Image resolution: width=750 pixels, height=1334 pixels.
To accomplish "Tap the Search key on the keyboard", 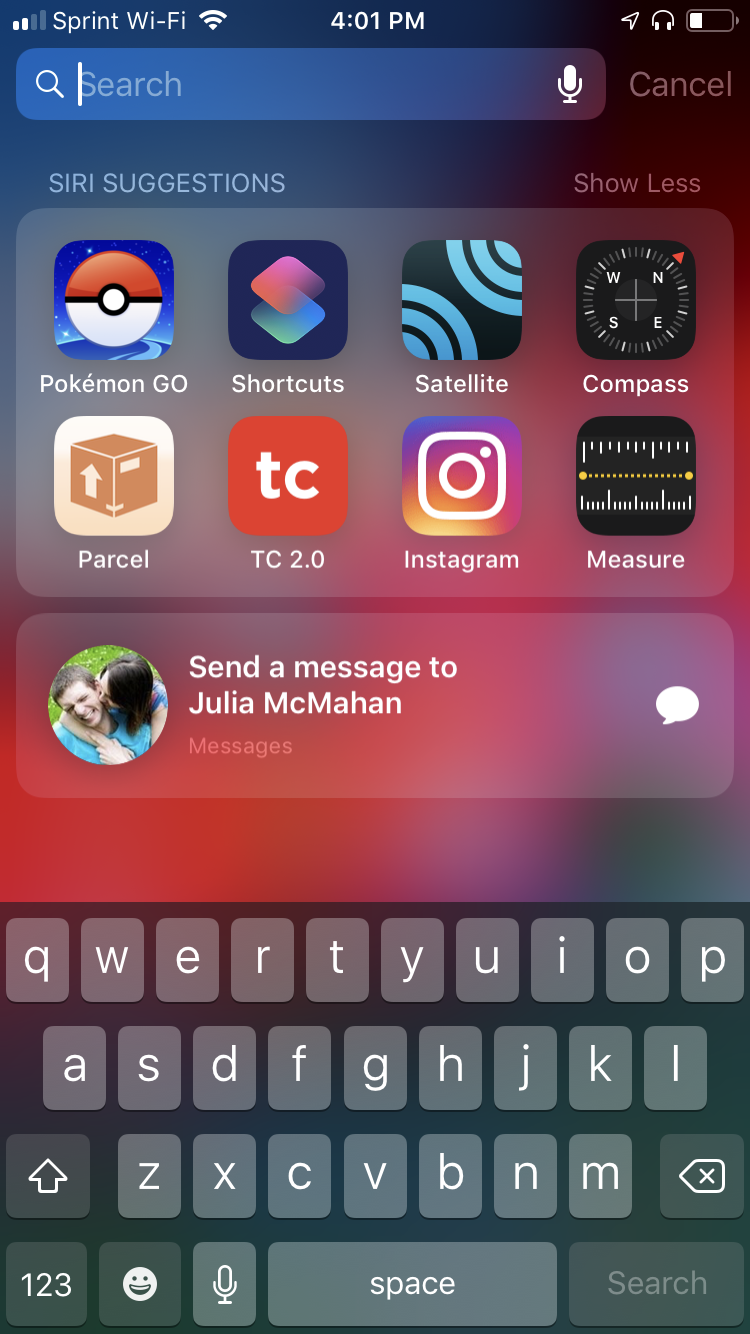I will 656,1283.
